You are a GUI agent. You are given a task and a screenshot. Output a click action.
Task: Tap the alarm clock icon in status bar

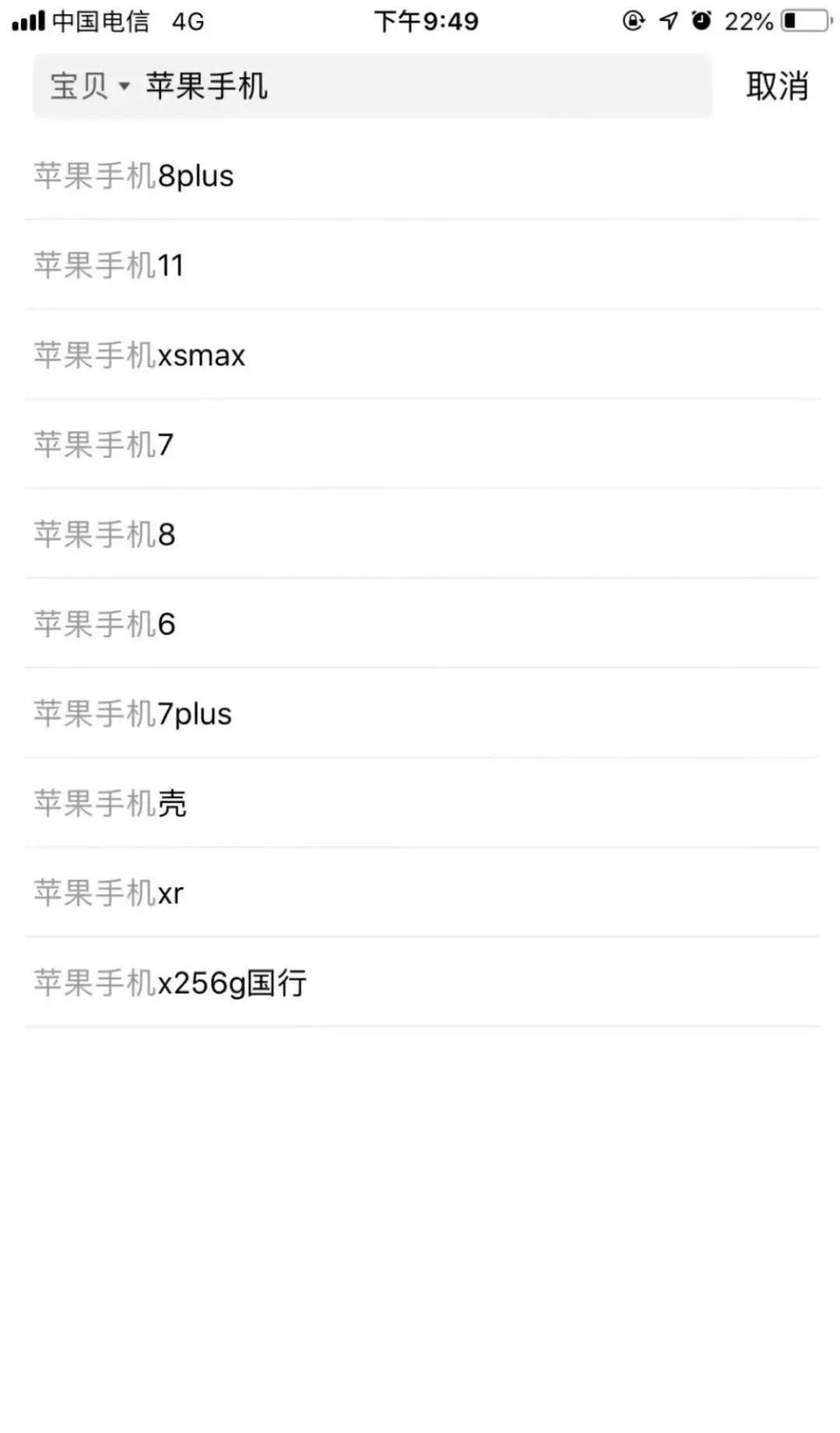pos(701,21)
